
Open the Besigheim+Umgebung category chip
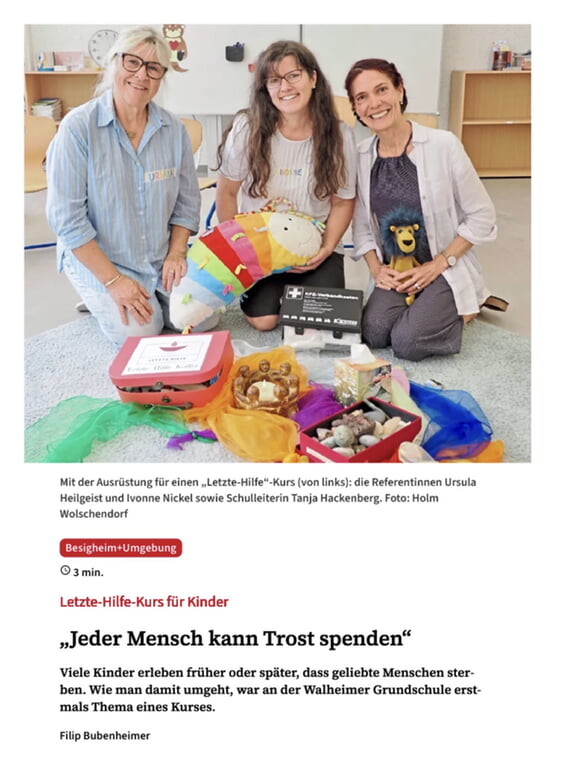coord(121,548)
